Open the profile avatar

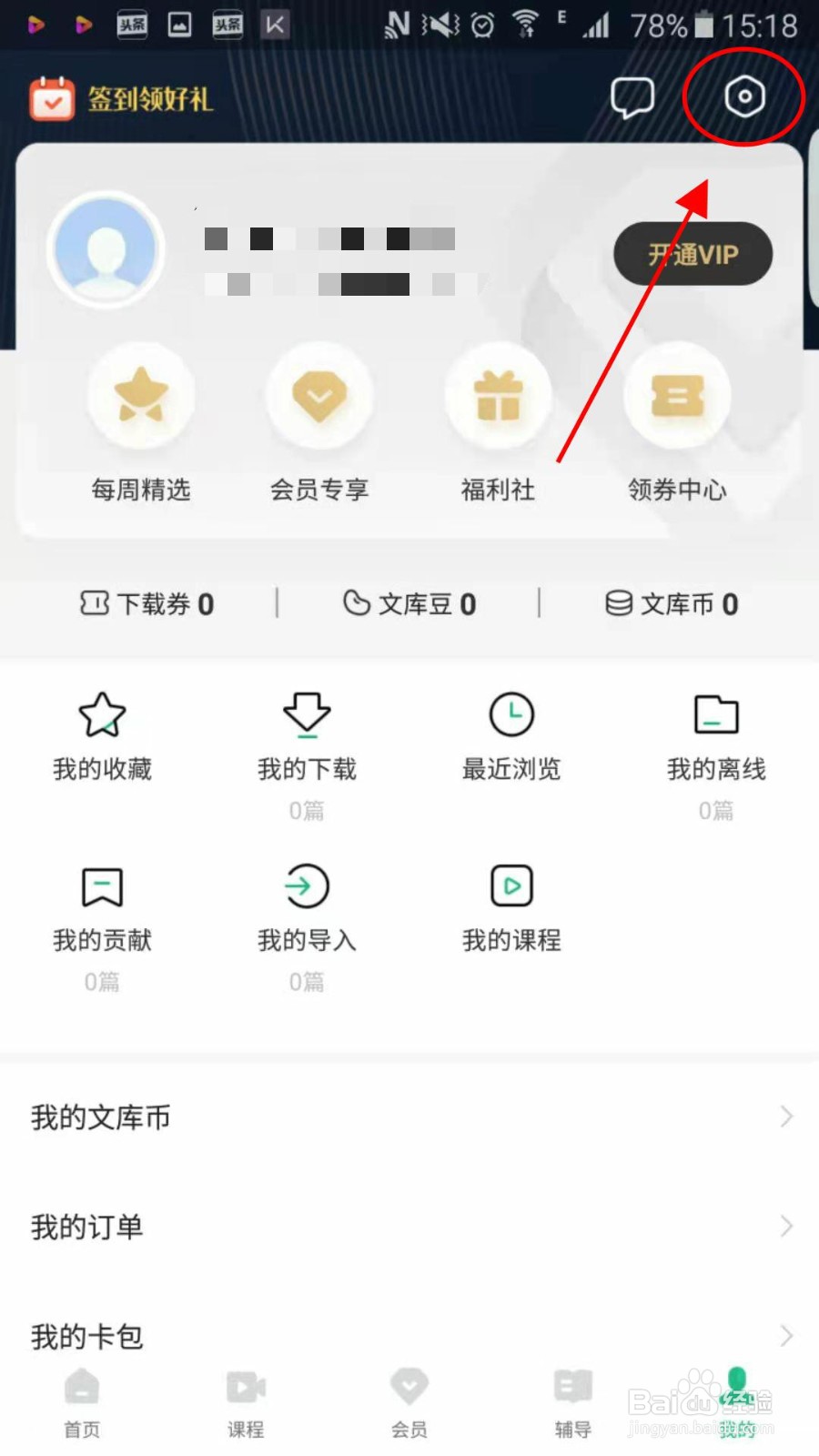click(106, 248)
